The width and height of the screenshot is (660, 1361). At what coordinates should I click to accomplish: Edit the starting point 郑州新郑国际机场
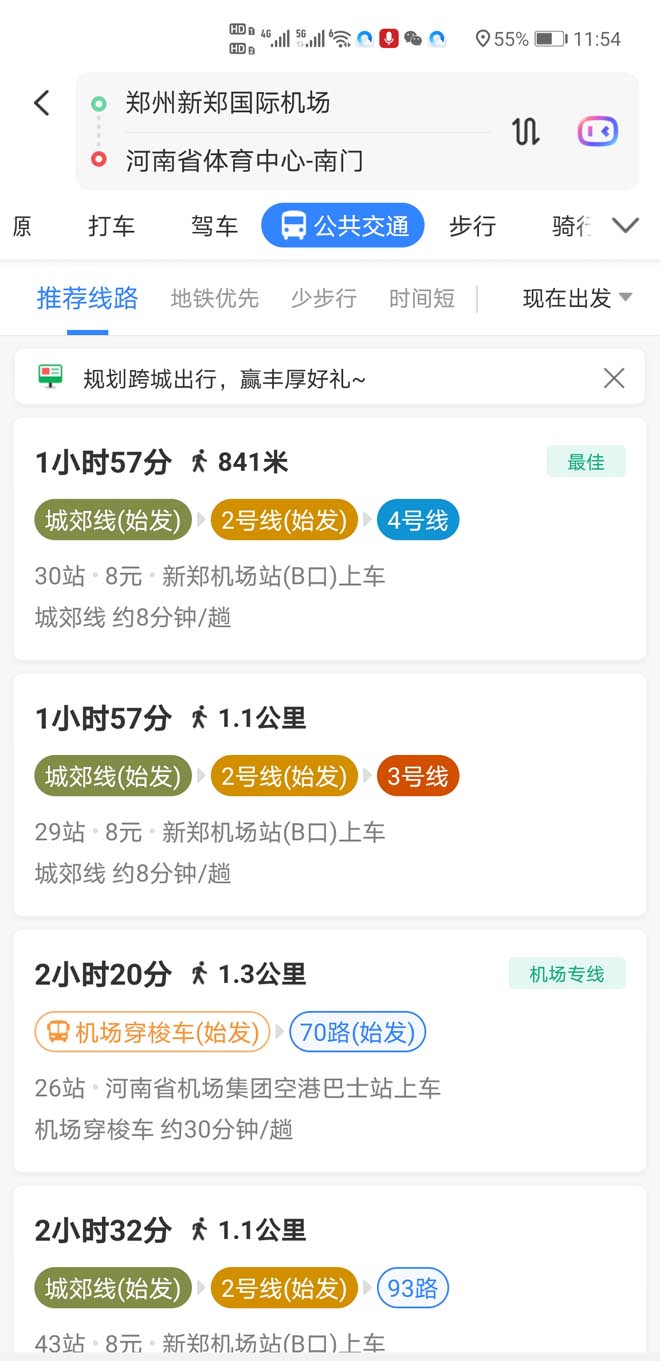click(228, 103)
